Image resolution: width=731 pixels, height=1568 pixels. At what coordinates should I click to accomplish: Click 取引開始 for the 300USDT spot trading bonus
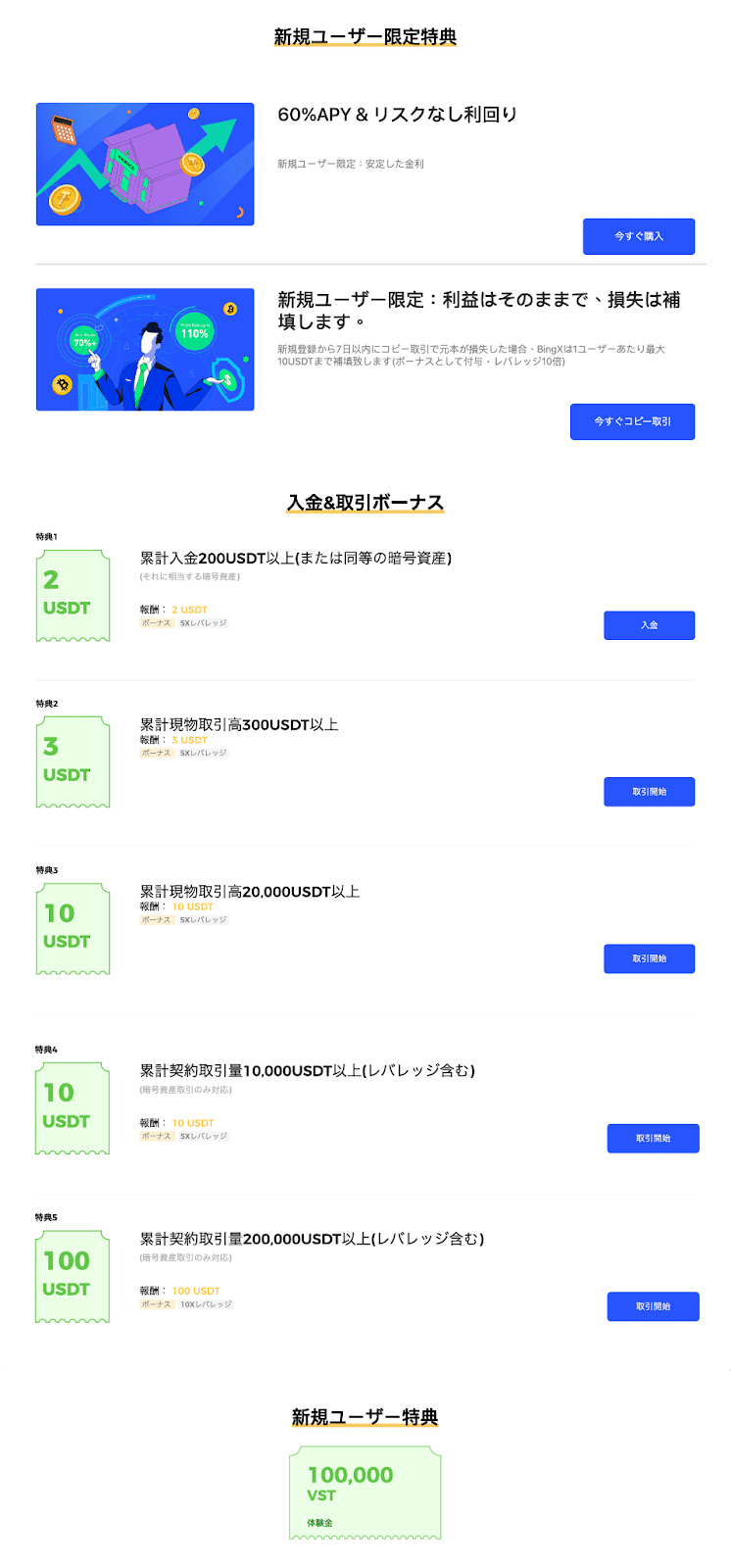click(x=649, y=791)
